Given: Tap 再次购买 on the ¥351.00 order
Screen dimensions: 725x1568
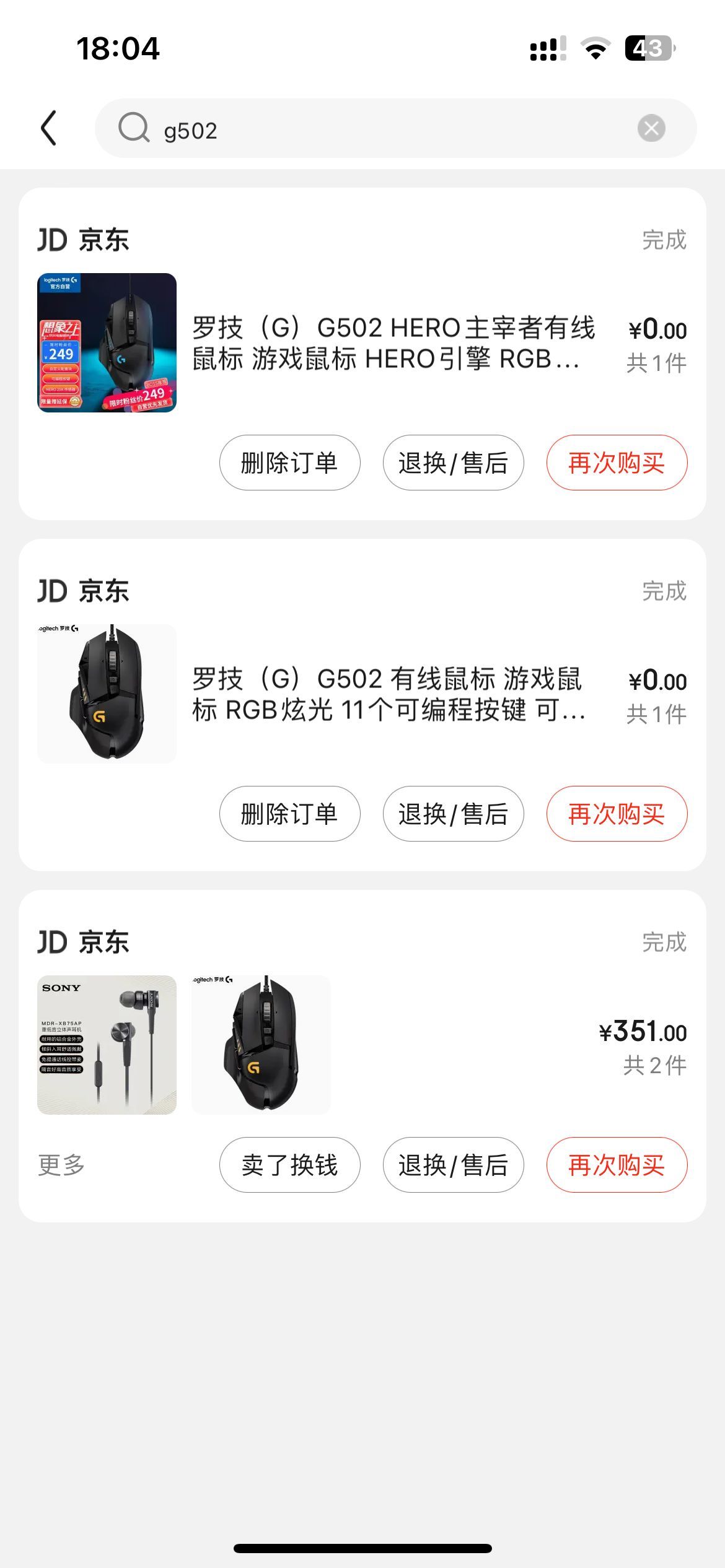Looking at the screenshot, I should (x=617, y=1165).
